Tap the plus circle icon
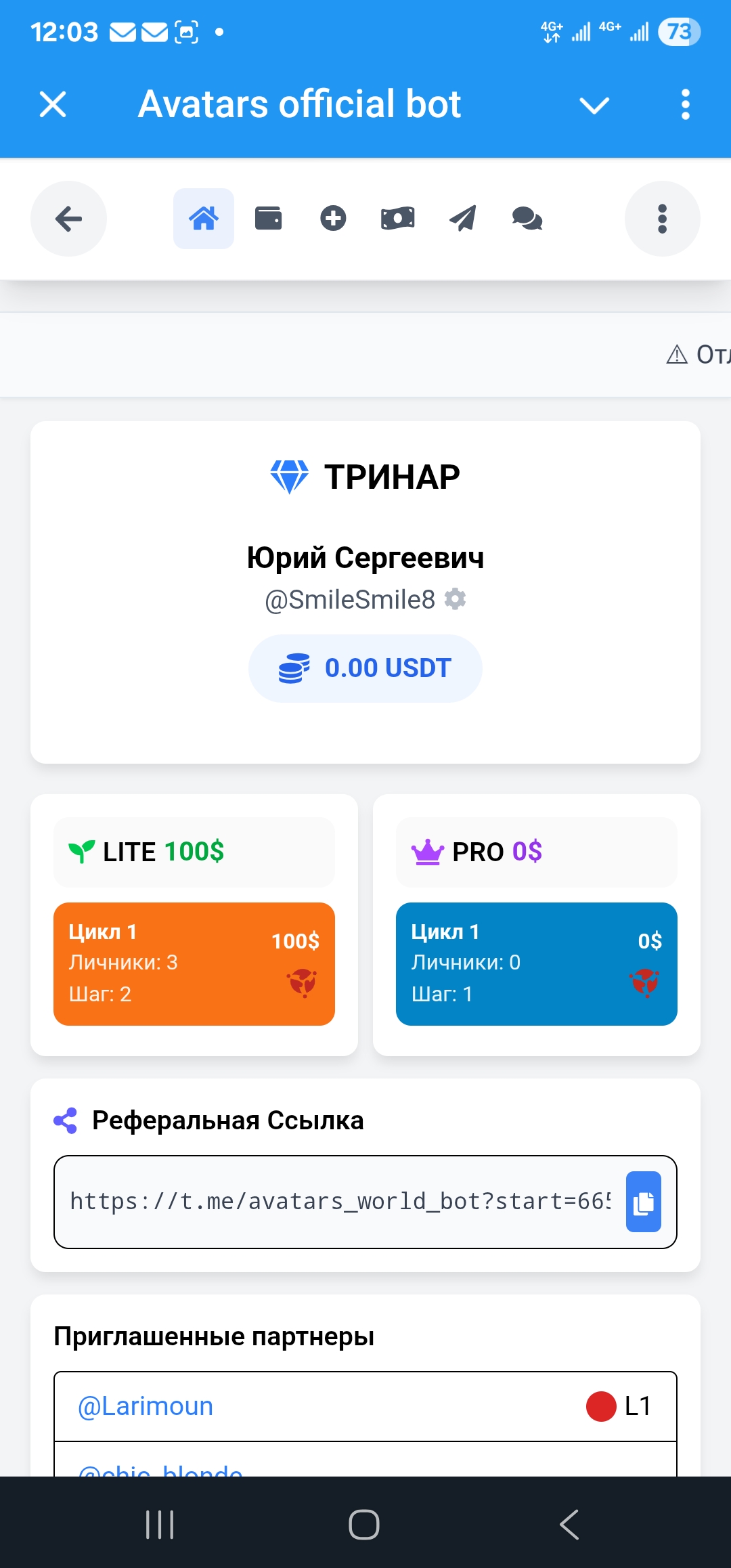 tap(333, 219)
